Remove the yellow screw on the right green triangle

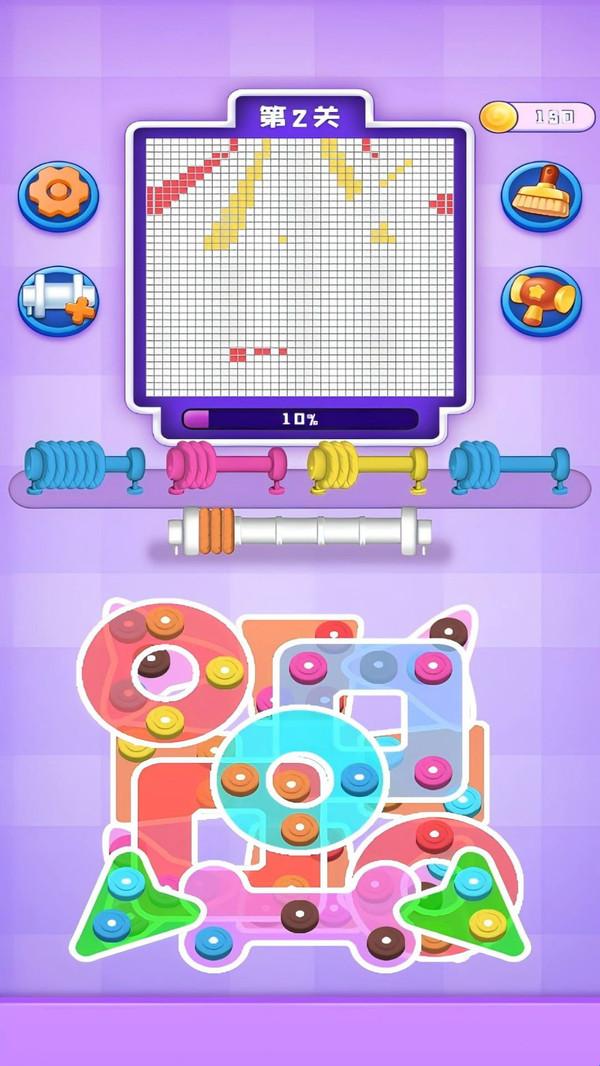487,923
